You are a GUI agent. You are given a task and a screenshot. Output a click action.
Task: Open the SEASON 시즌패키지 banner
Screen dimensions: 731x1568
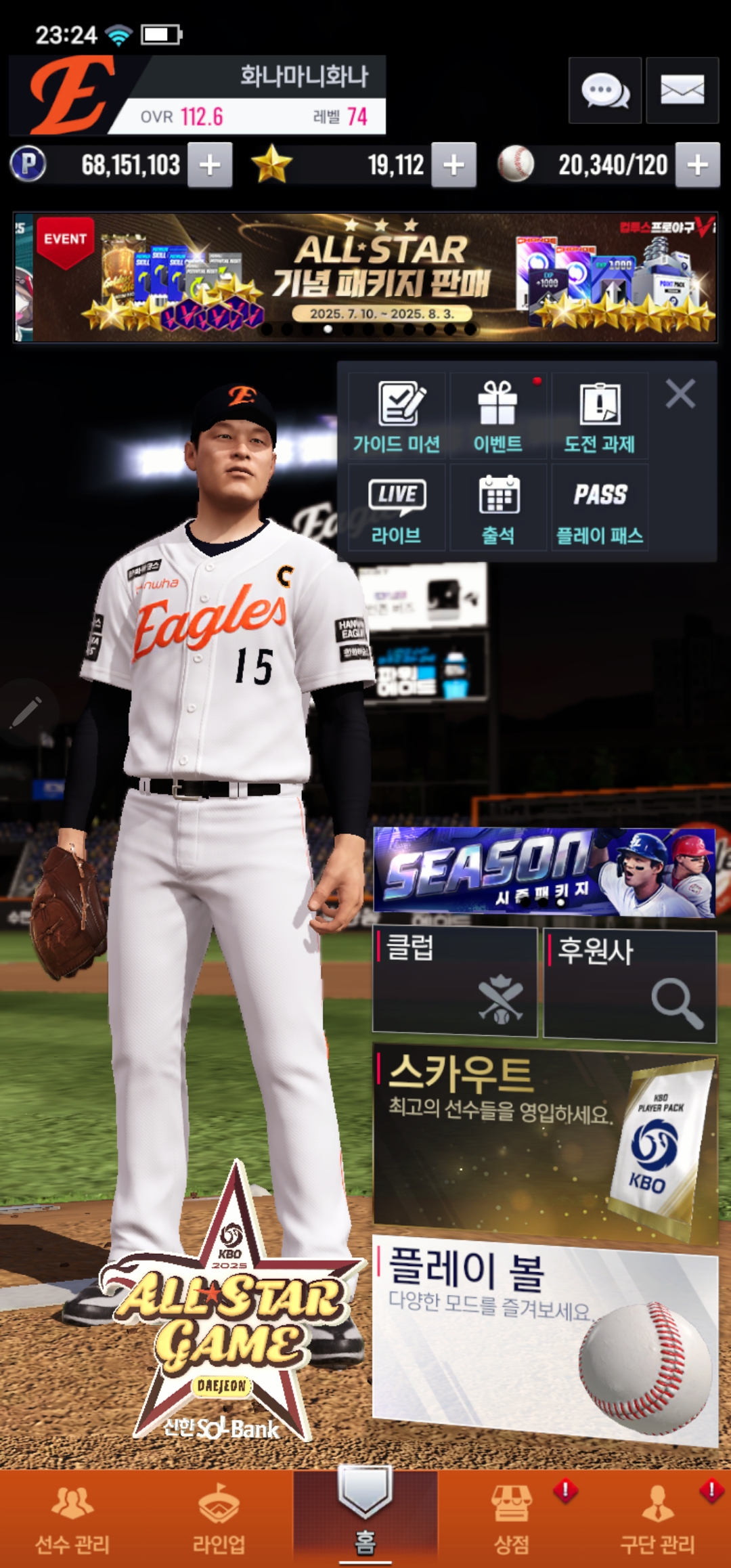(544, 872)
